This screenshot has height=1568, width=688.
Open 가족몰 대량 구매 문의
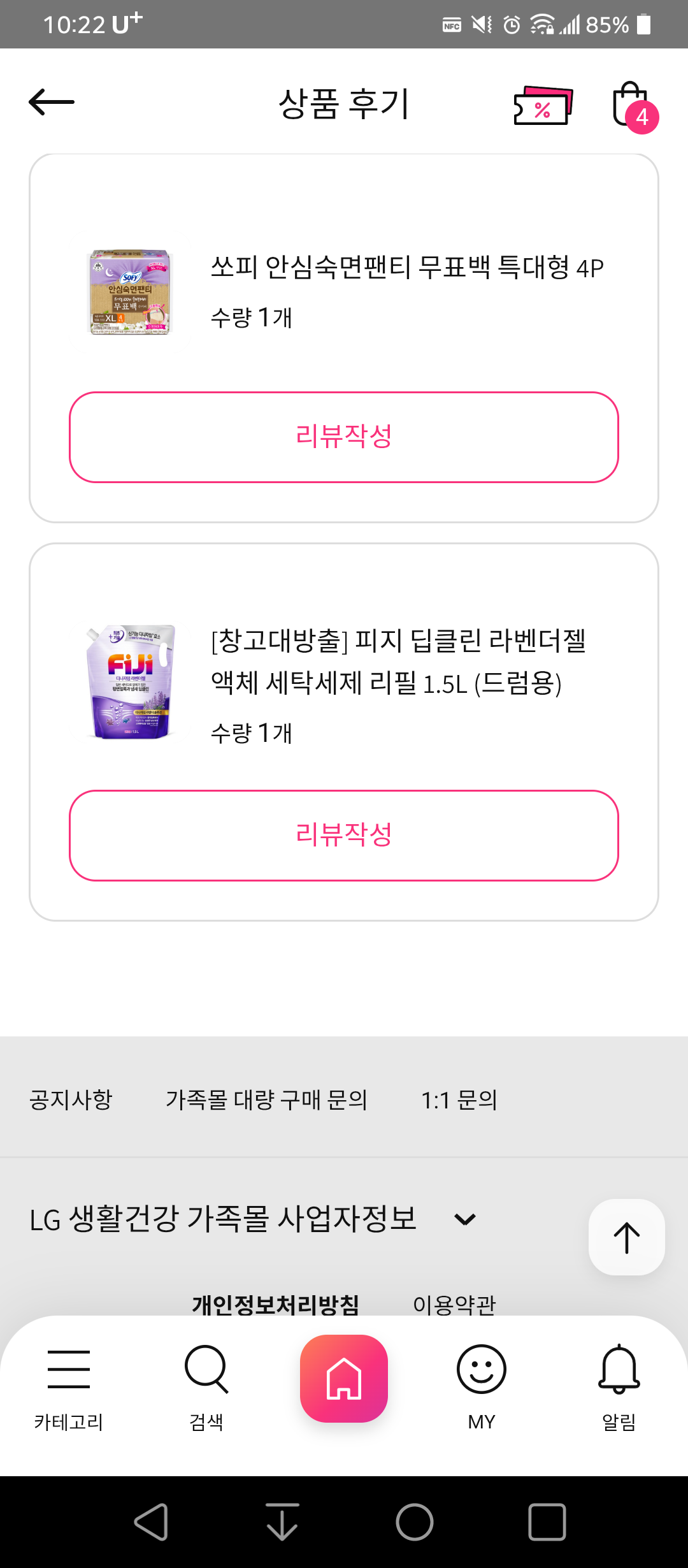[x=266, y=1100]
